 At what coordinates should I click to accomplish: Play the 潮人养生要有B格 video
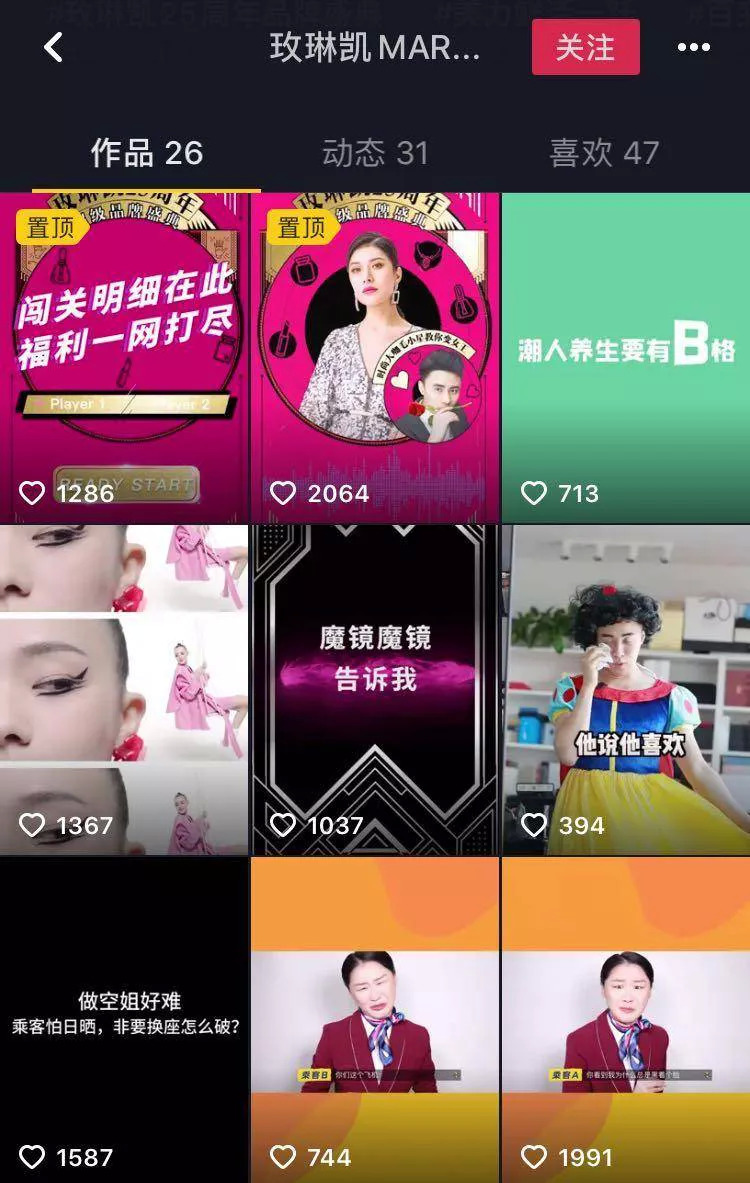click(x=626, y=357)
